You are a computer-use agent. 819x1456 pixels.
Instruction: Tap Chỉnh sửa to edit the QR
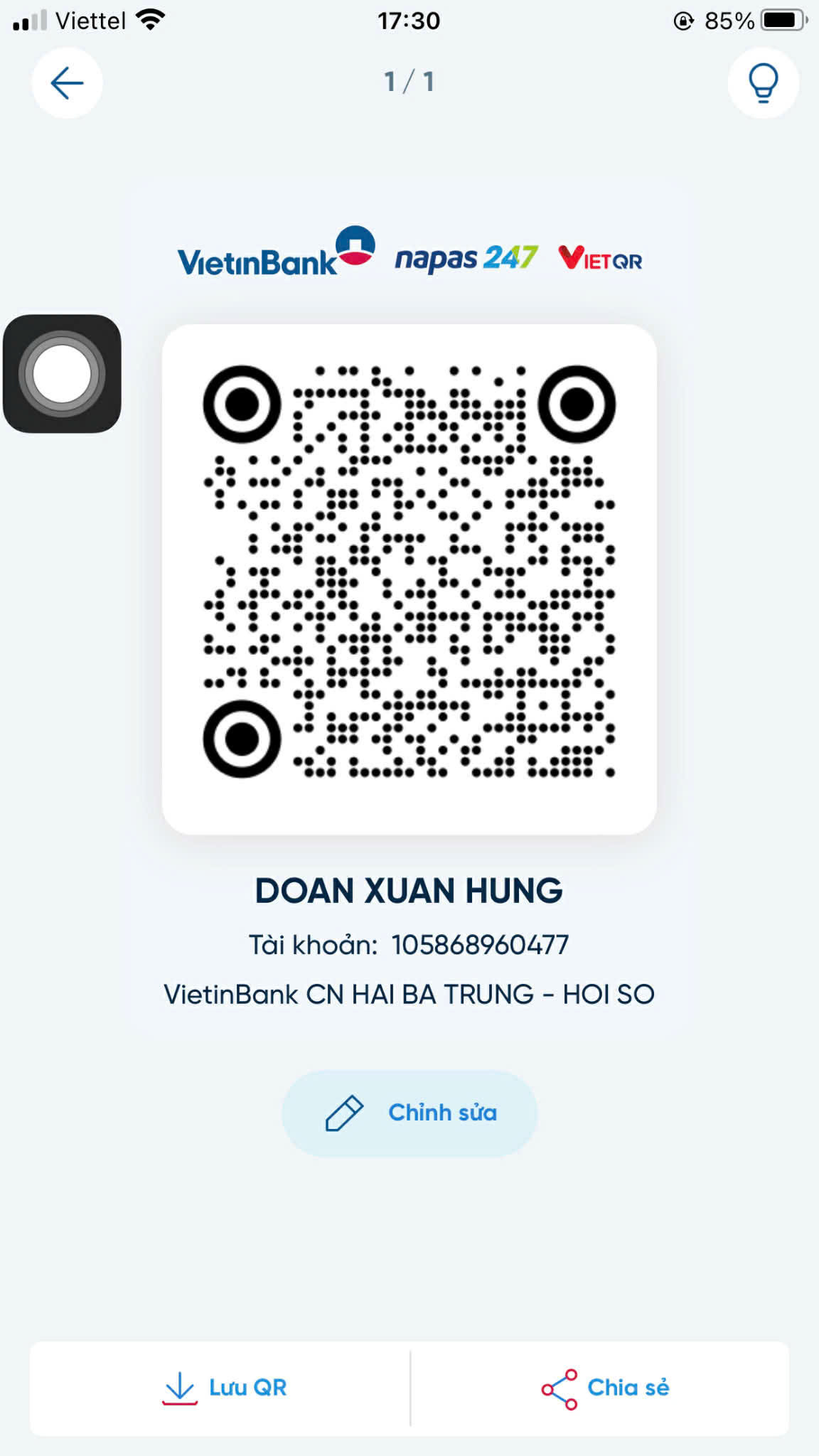(x=409, y=1113)
